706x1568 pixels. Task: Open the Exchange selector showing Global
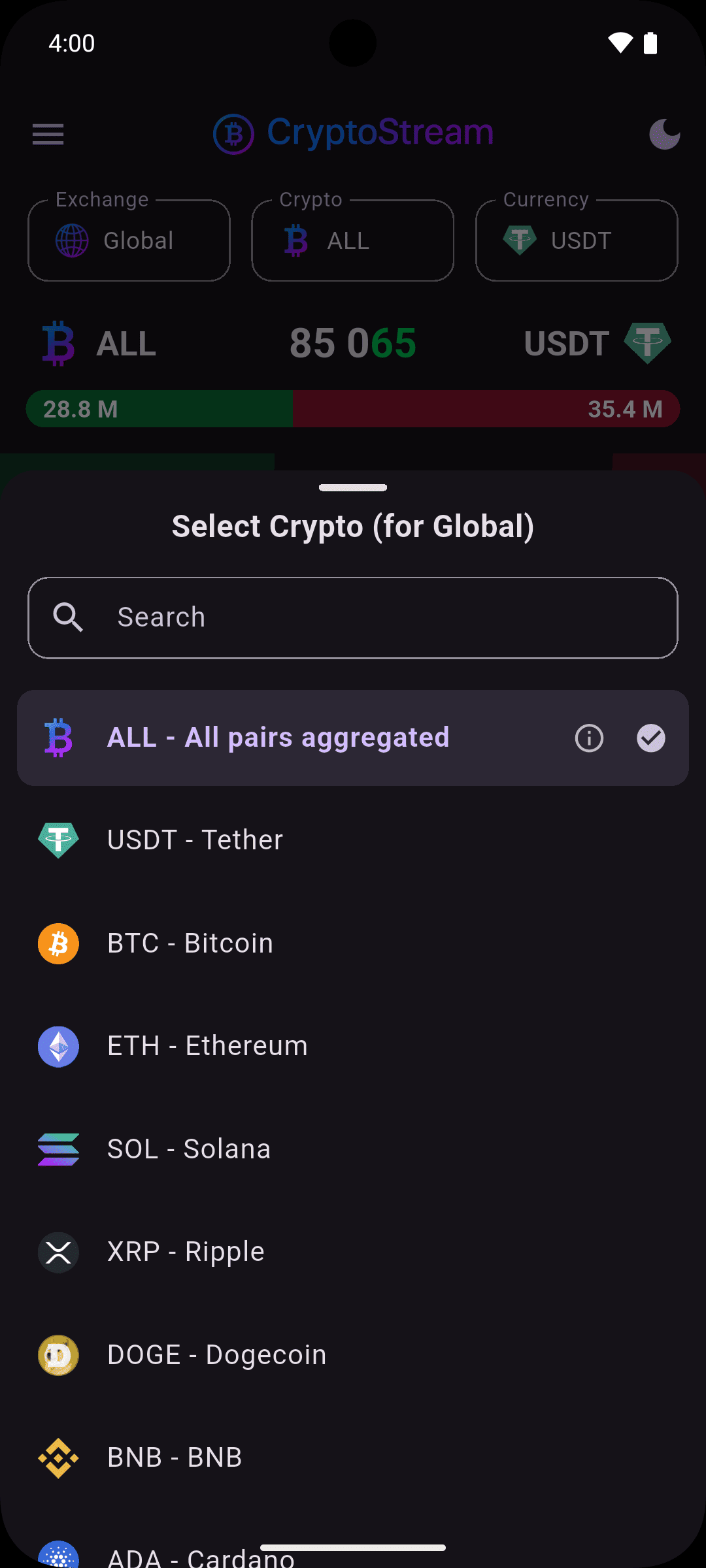click(128, 240)
